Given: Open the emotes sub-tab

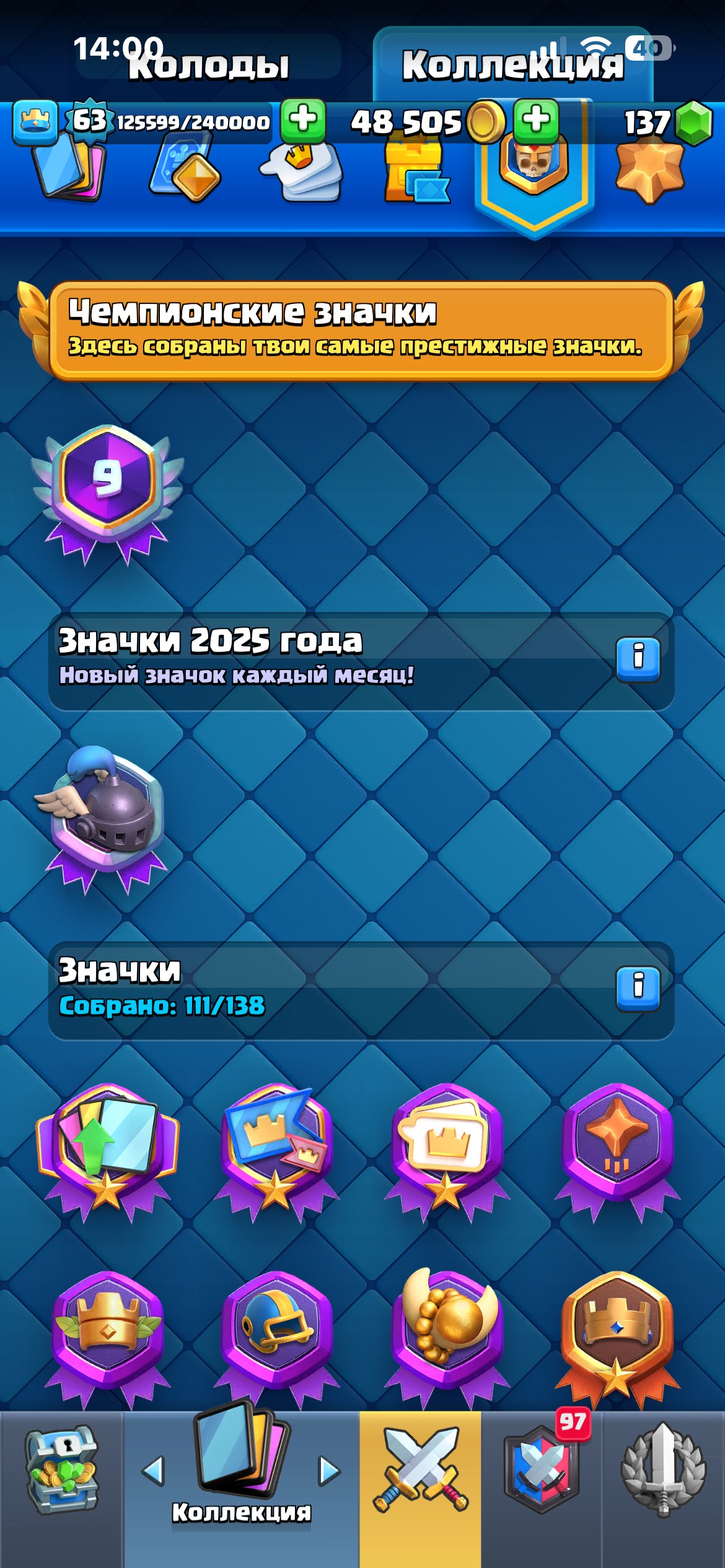Looking at the screenshot, I should click(x=302, y=172).
